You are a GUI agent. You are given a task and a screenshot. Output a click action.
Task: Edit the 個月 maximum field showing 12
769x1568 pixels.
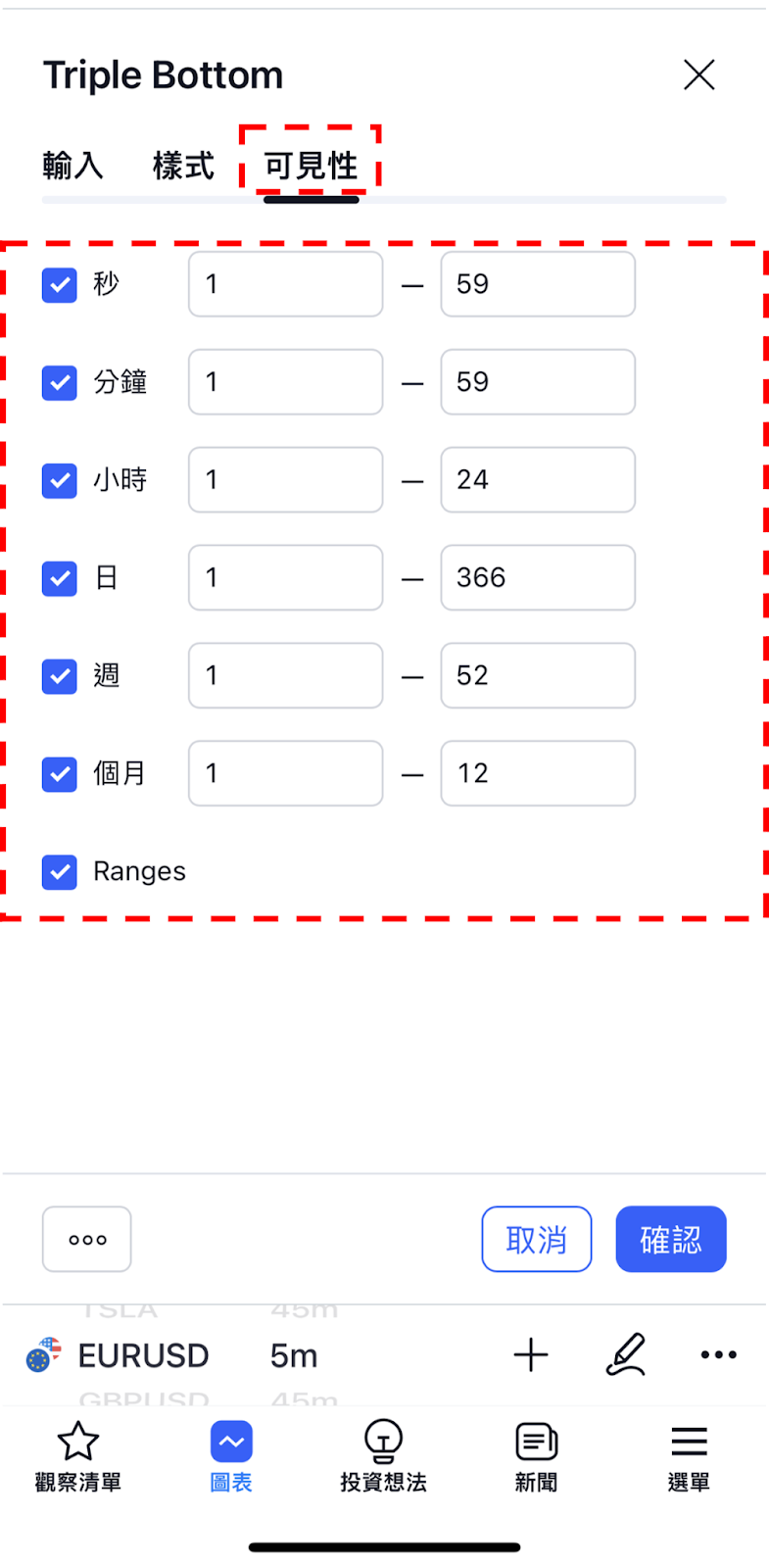538,773
